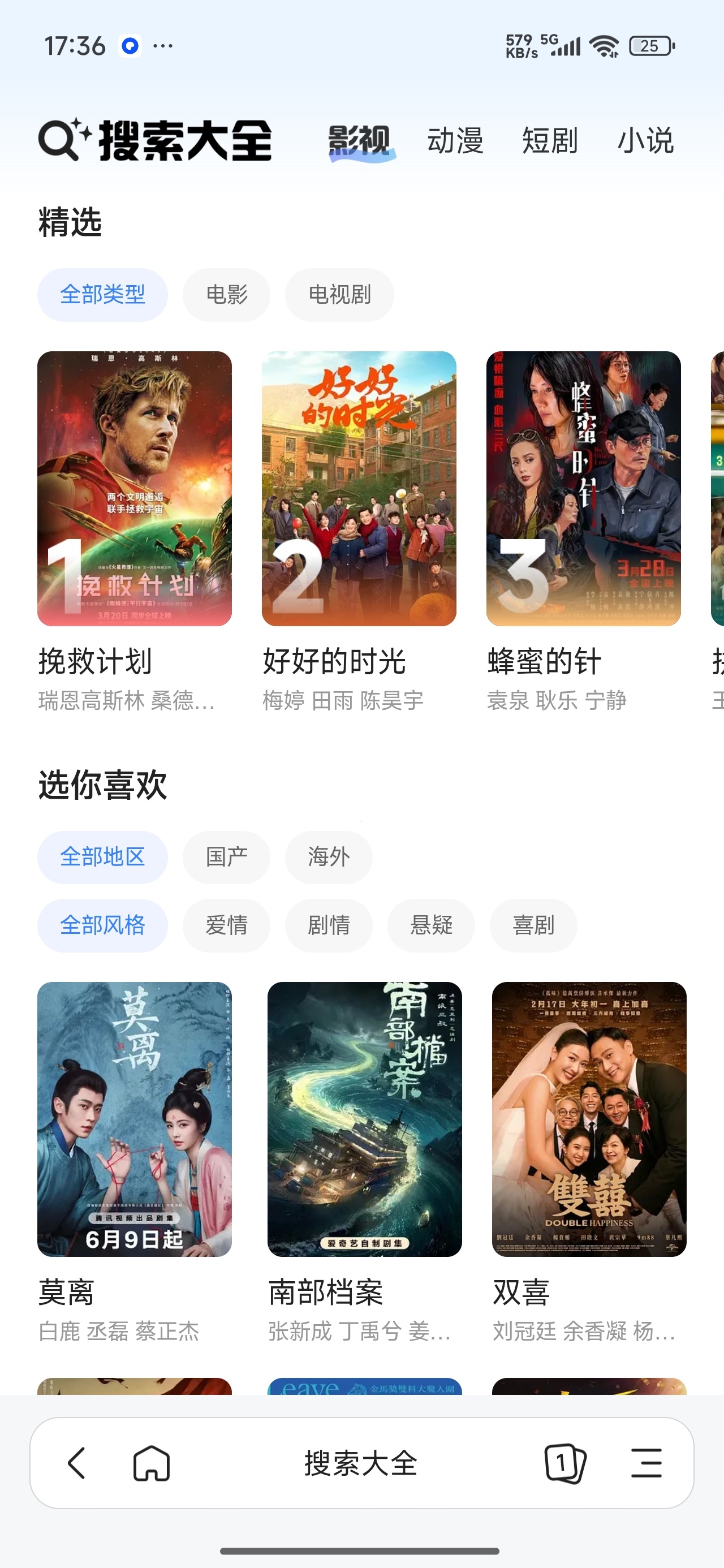Choose the 喜剧 style chip
Screen dimensions: 724x1568
(x=533, y=925)
